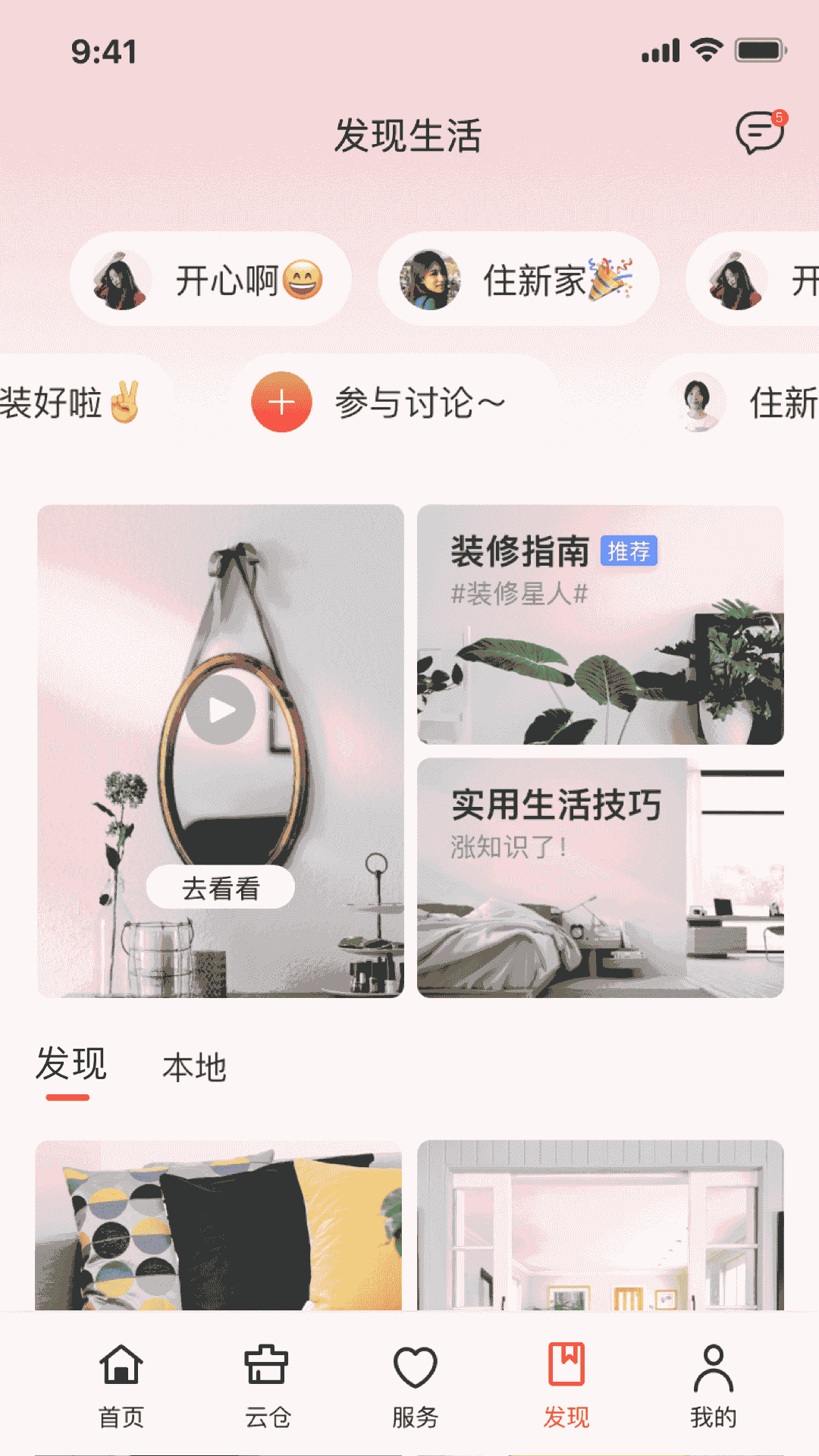Open the 装修指南 card
The width and height of the screenshot is (819, 1456).
point(600,625)
